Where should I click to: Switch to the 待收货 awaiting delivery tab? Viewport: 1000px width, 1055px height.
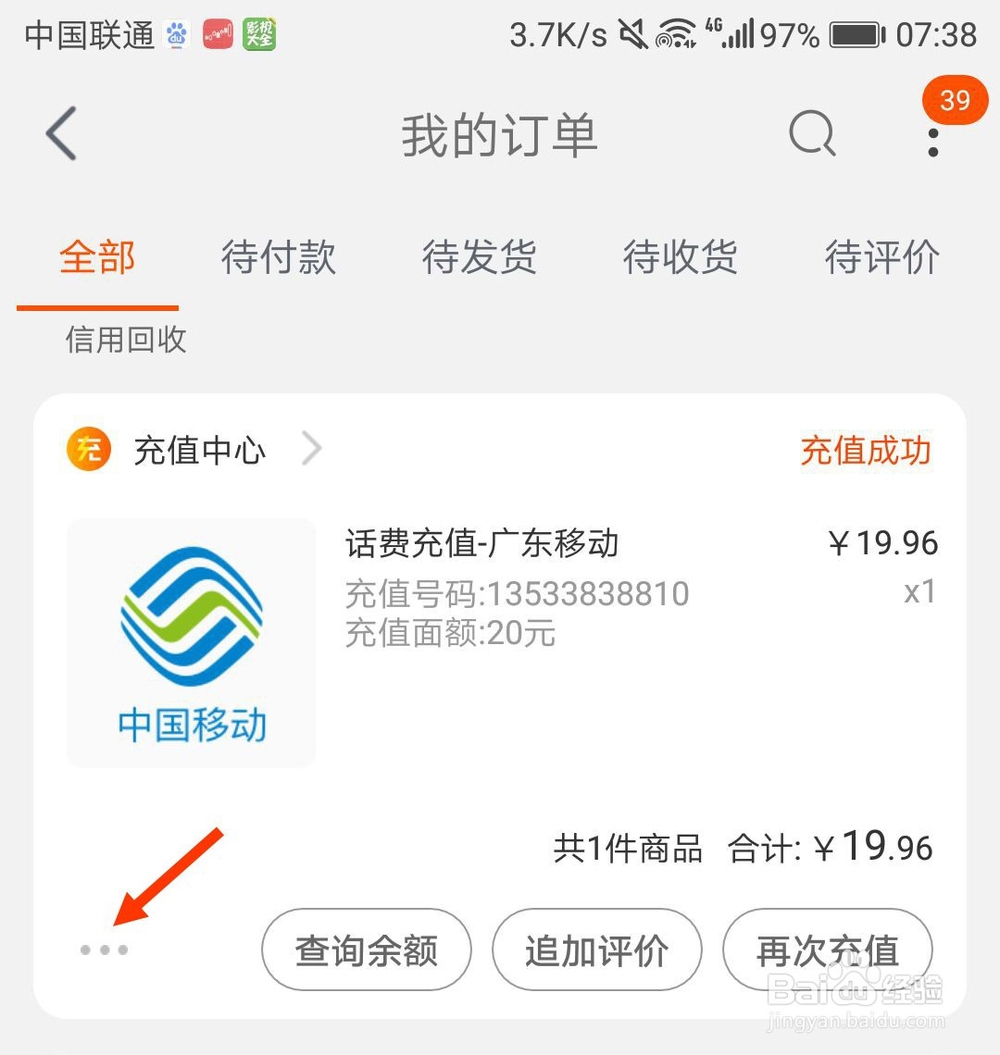[x=679, y=258]
